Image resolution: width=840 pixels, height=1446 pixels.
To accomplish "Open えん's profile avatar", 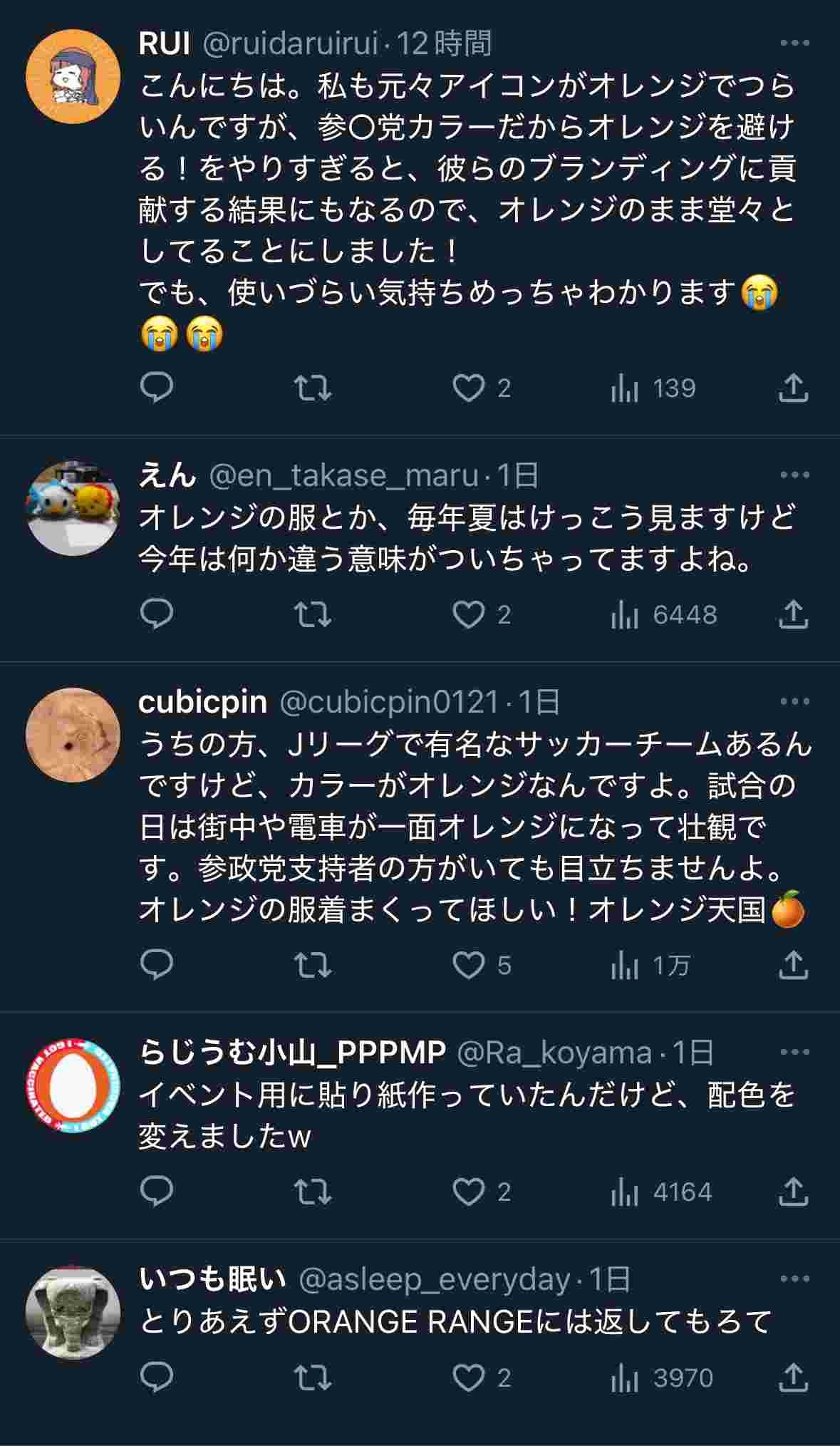I will pyautogui.click(x=73, y=507).
